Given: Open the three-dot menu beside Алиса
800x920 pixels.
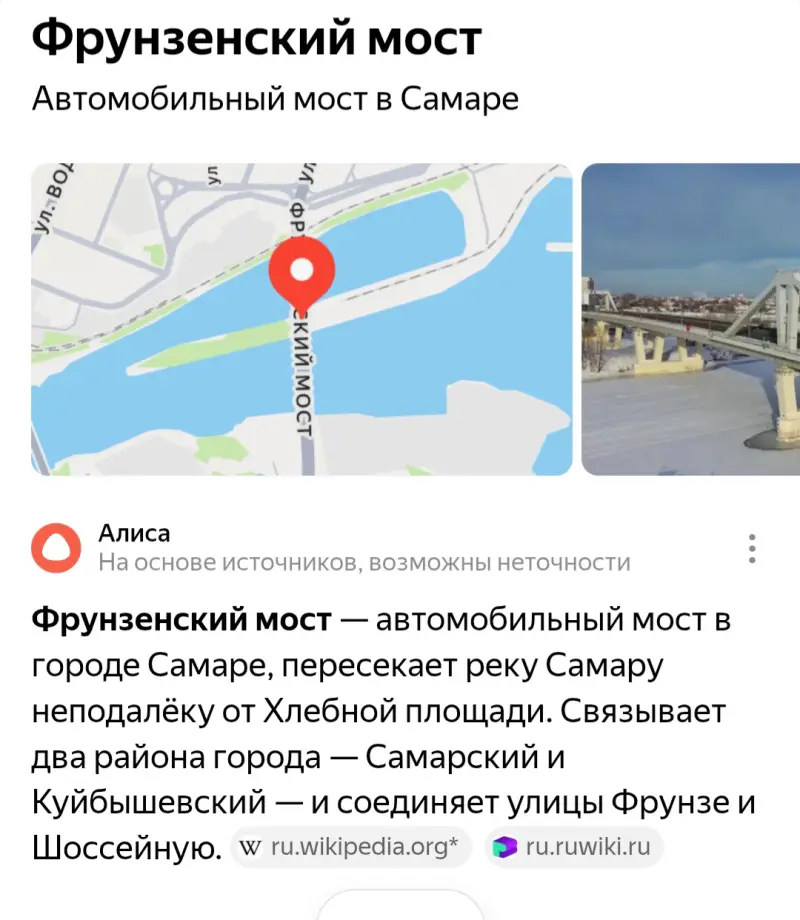Looking at the screenshot, I should 752,548.
